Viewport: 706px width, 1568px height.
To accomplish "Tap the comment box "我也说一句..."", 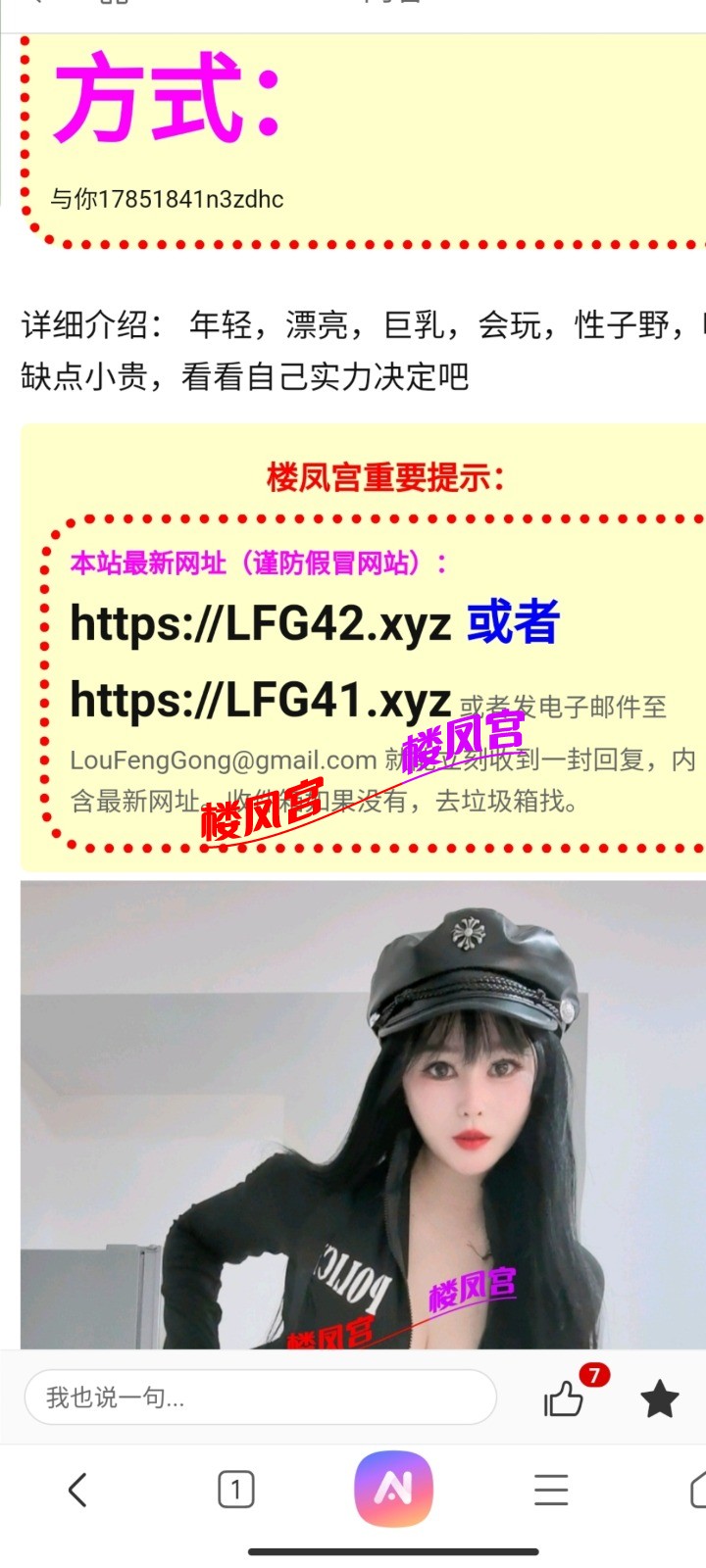I will point(260,1397).
